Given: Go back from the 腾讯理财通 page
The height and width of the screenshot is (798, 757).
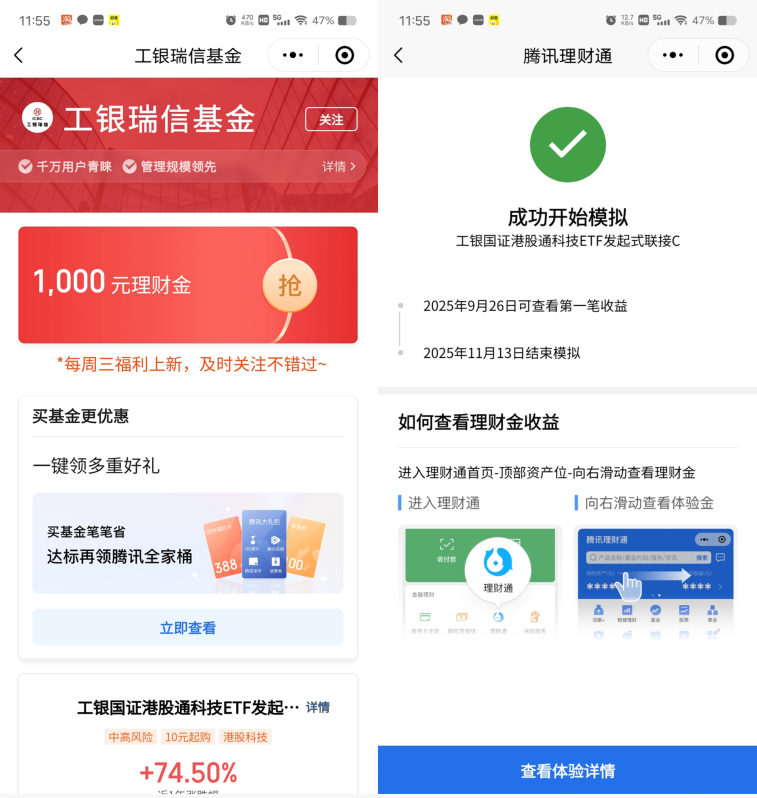Looking at the screenshot, I should pyautogui.click(x=398, y=56).
